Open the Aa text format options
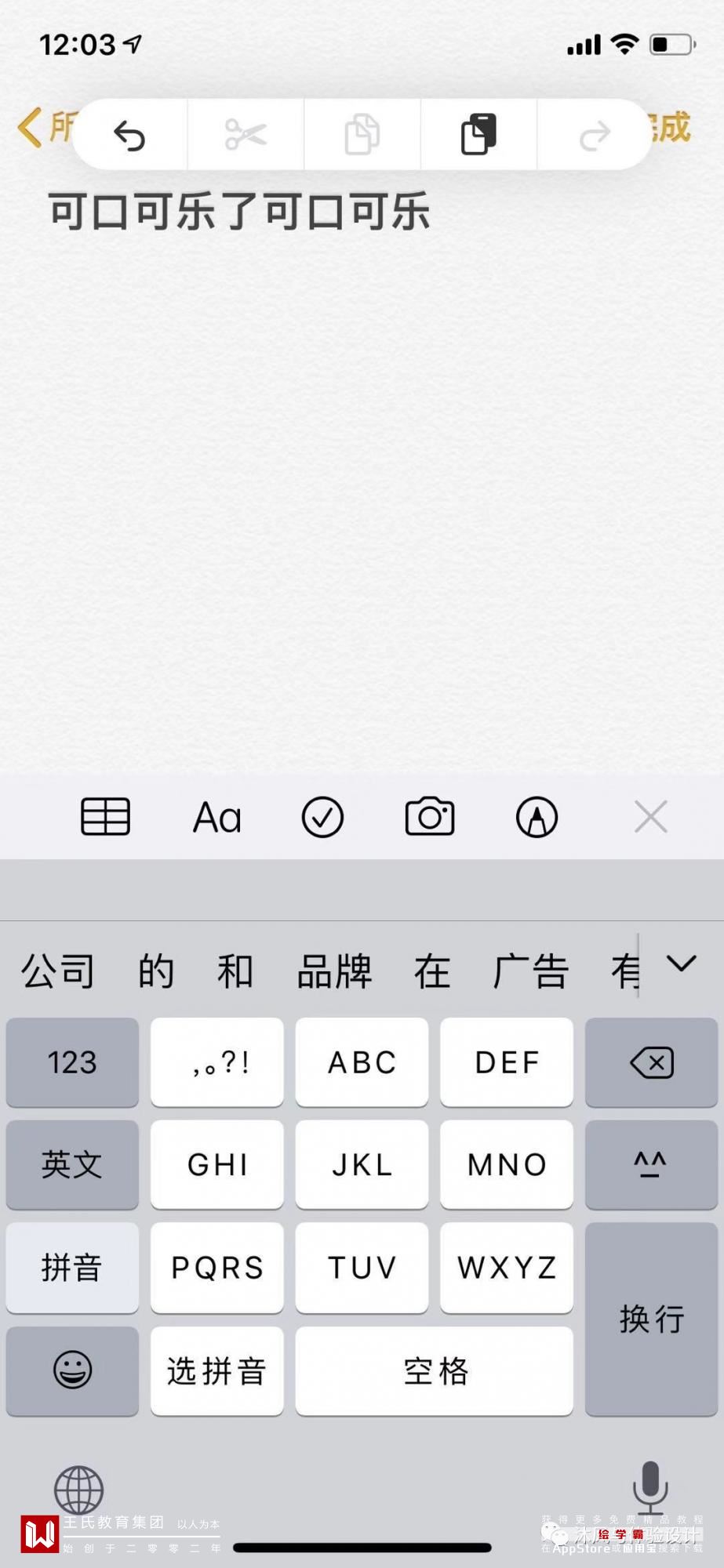Screen dimensions: 724x1568 point(216,818)
